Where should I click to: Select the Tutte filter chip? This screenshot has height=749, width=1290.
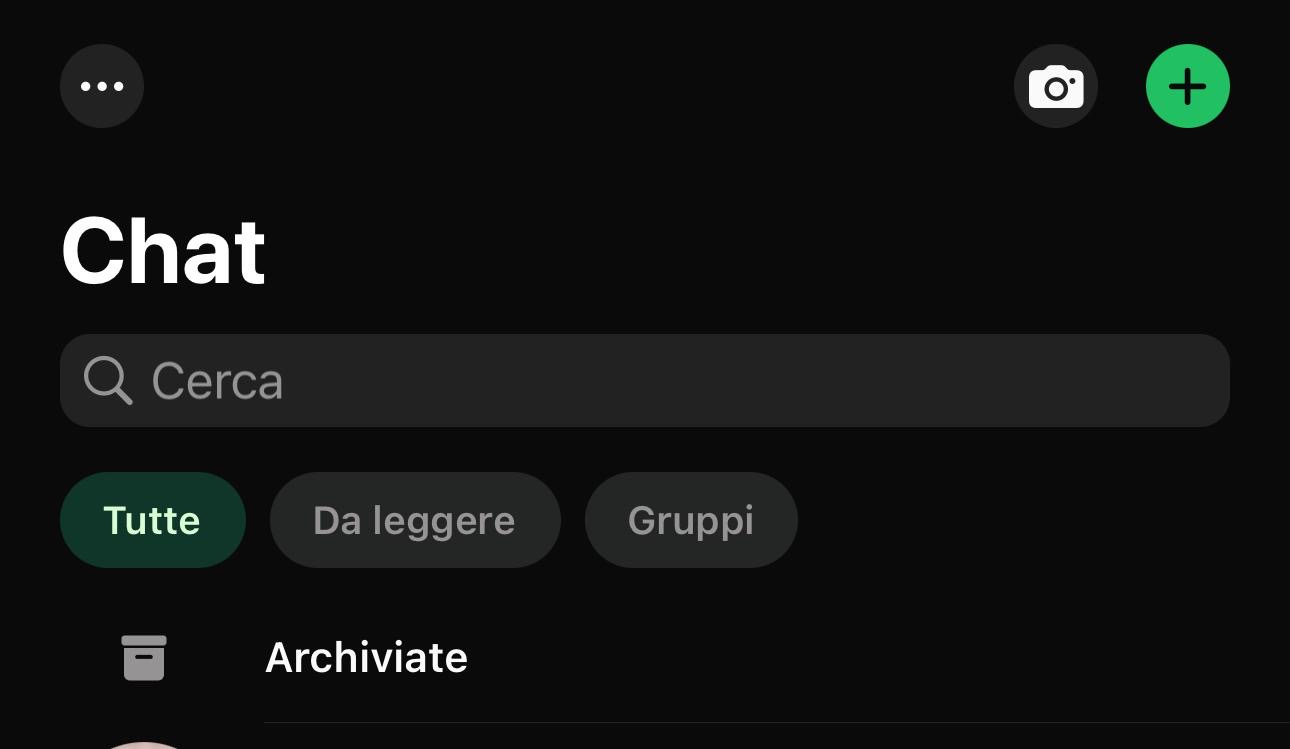point(152,520)
